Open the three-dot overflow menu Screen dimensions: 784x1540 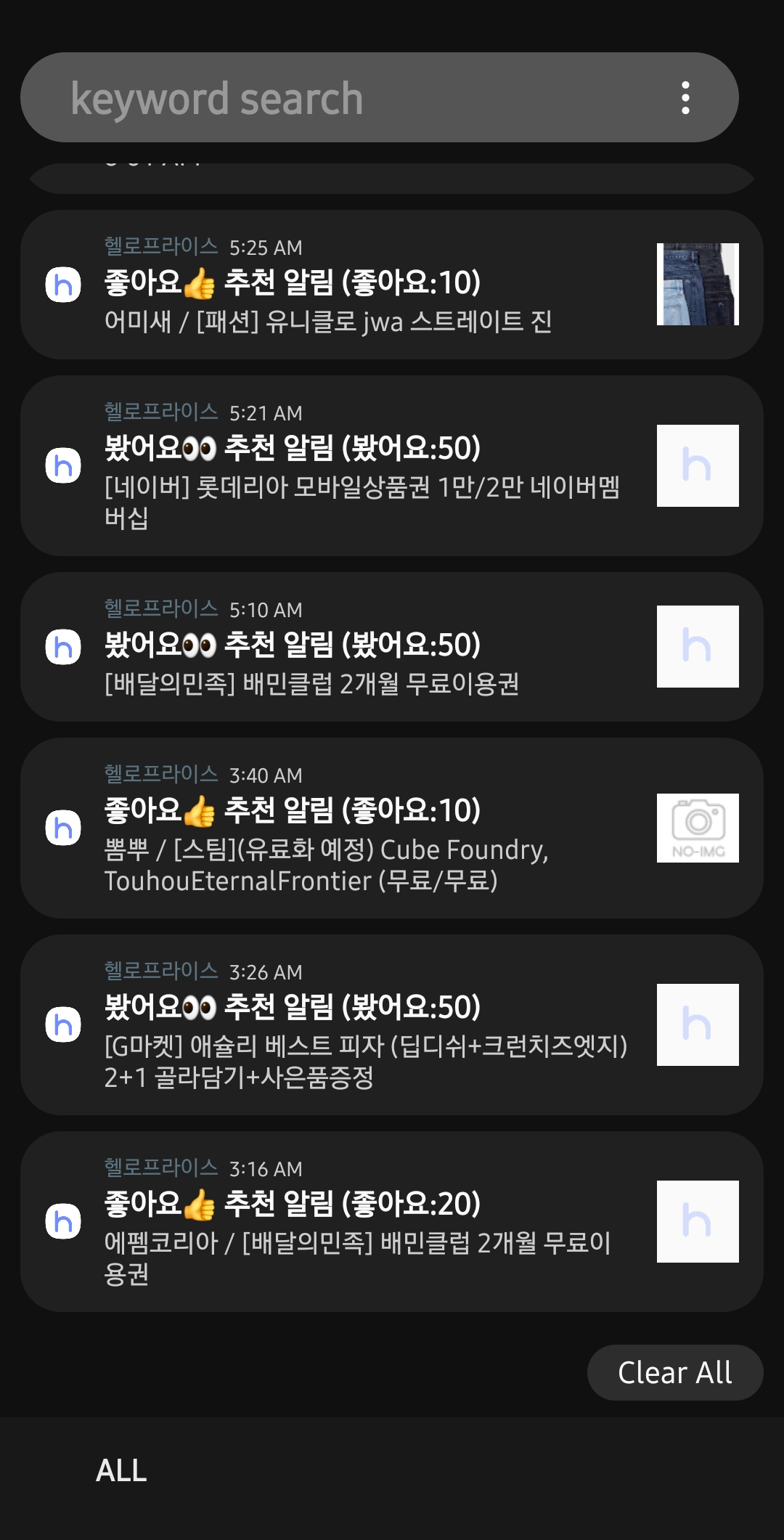click(x=685, y=98)
